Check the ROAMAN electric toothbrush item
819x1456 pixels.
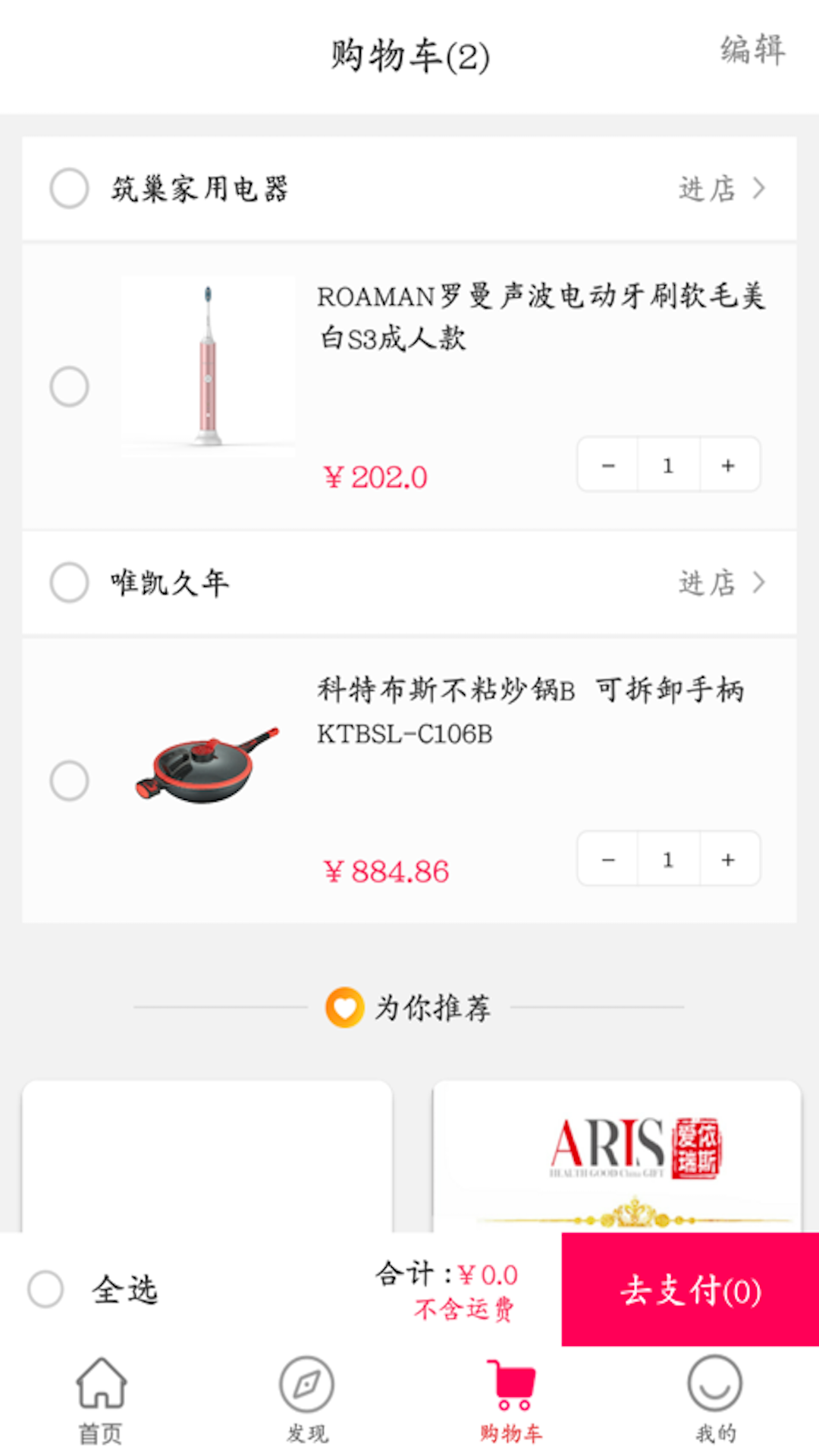69,387
